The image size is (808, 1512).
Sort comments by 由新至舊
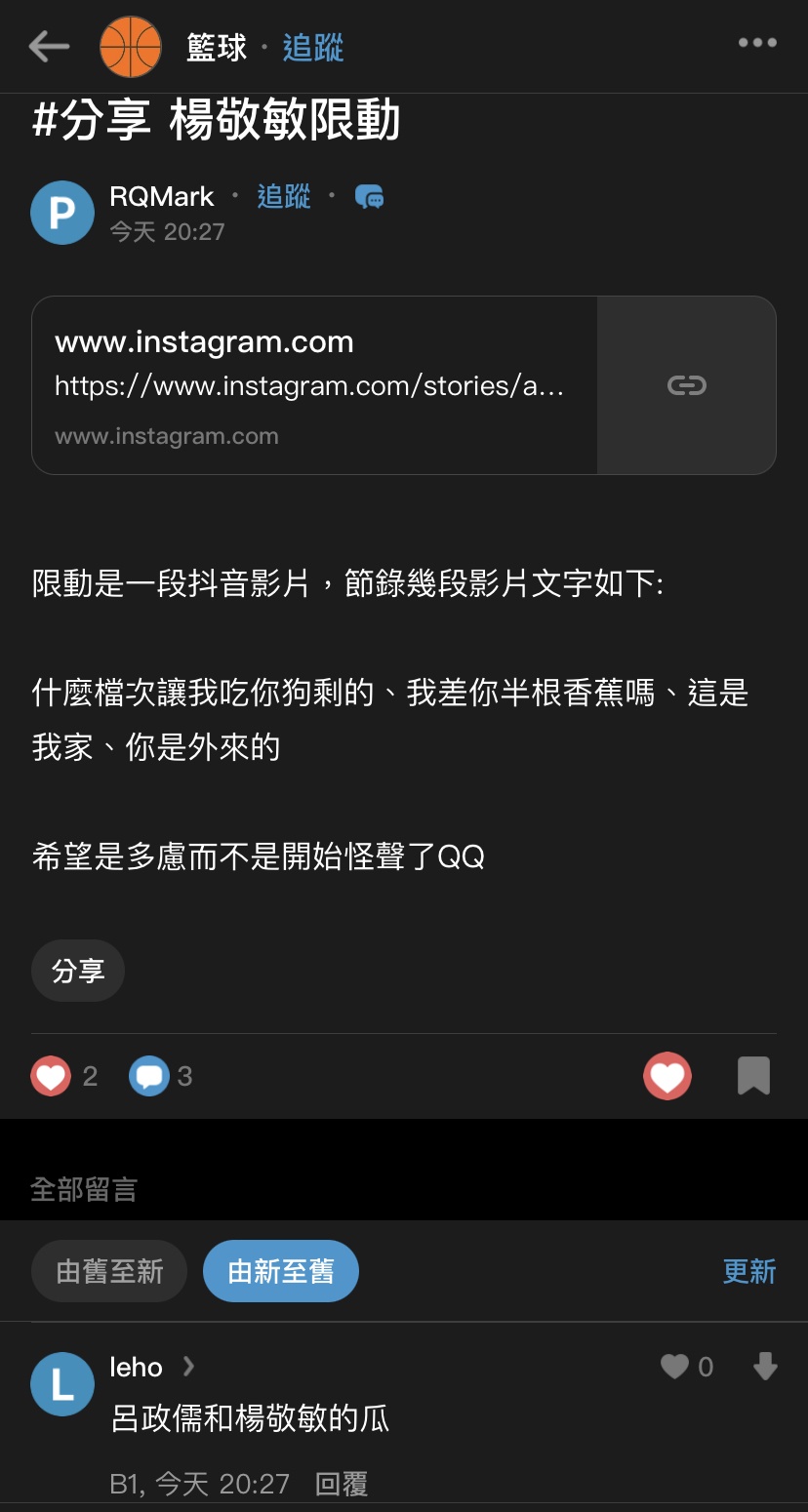click(x=281, y=1271)
